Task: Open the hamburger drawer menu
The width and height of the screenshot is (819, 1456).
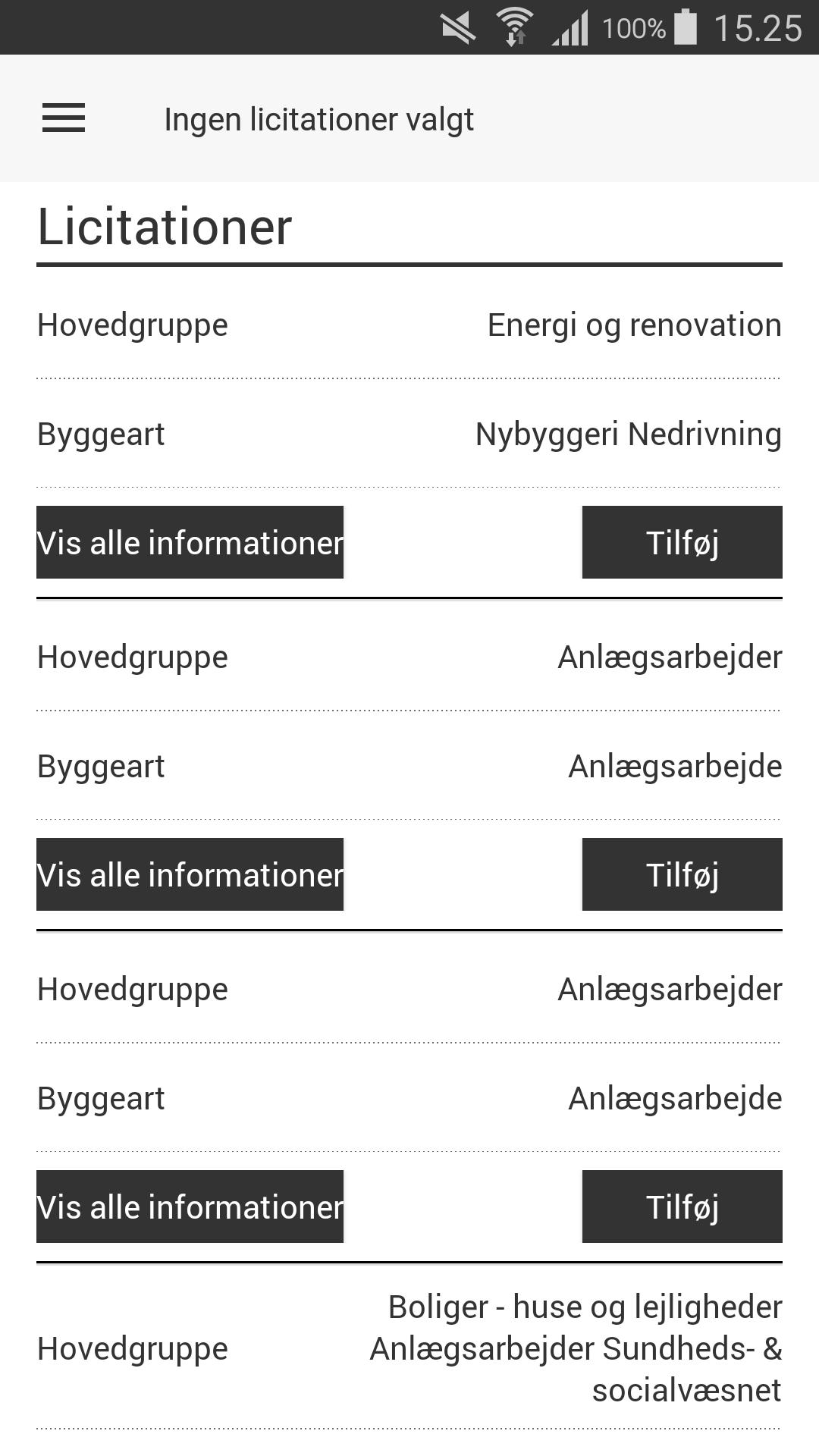Action: coord(64,118)
